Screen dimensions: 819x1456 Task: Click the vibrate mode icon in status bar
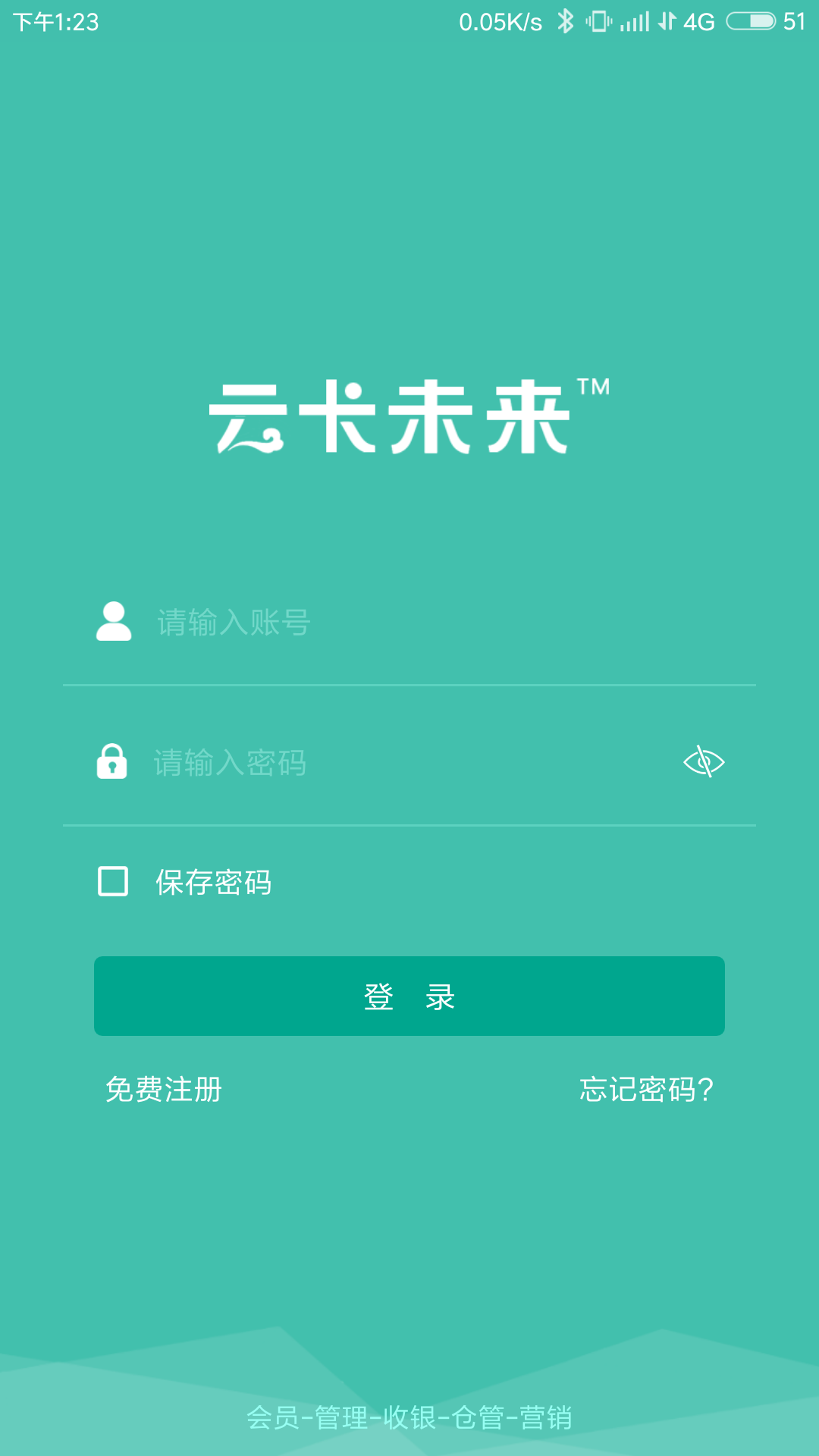[598, 20]
